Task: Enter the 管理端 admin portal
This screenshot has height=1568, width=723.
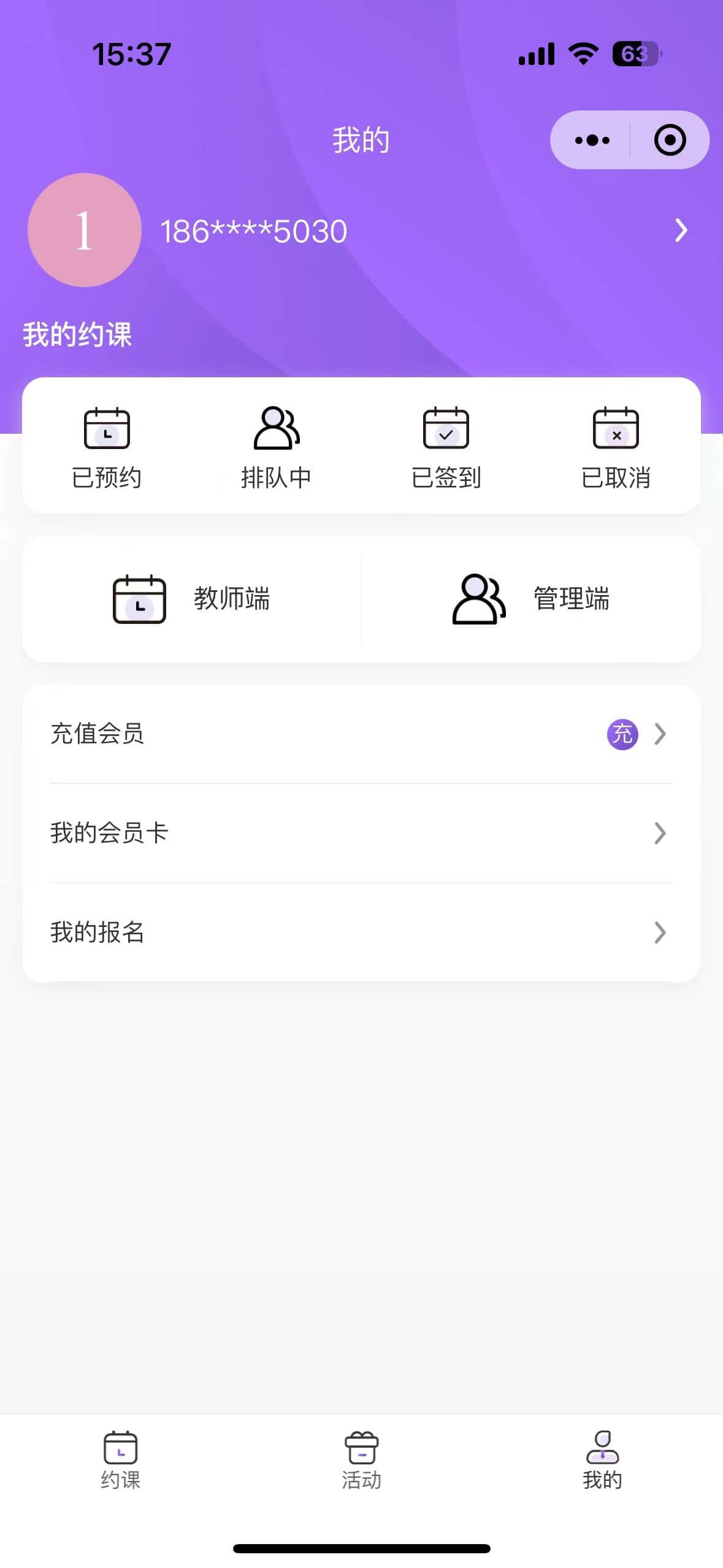Action: tap(531, 599)
